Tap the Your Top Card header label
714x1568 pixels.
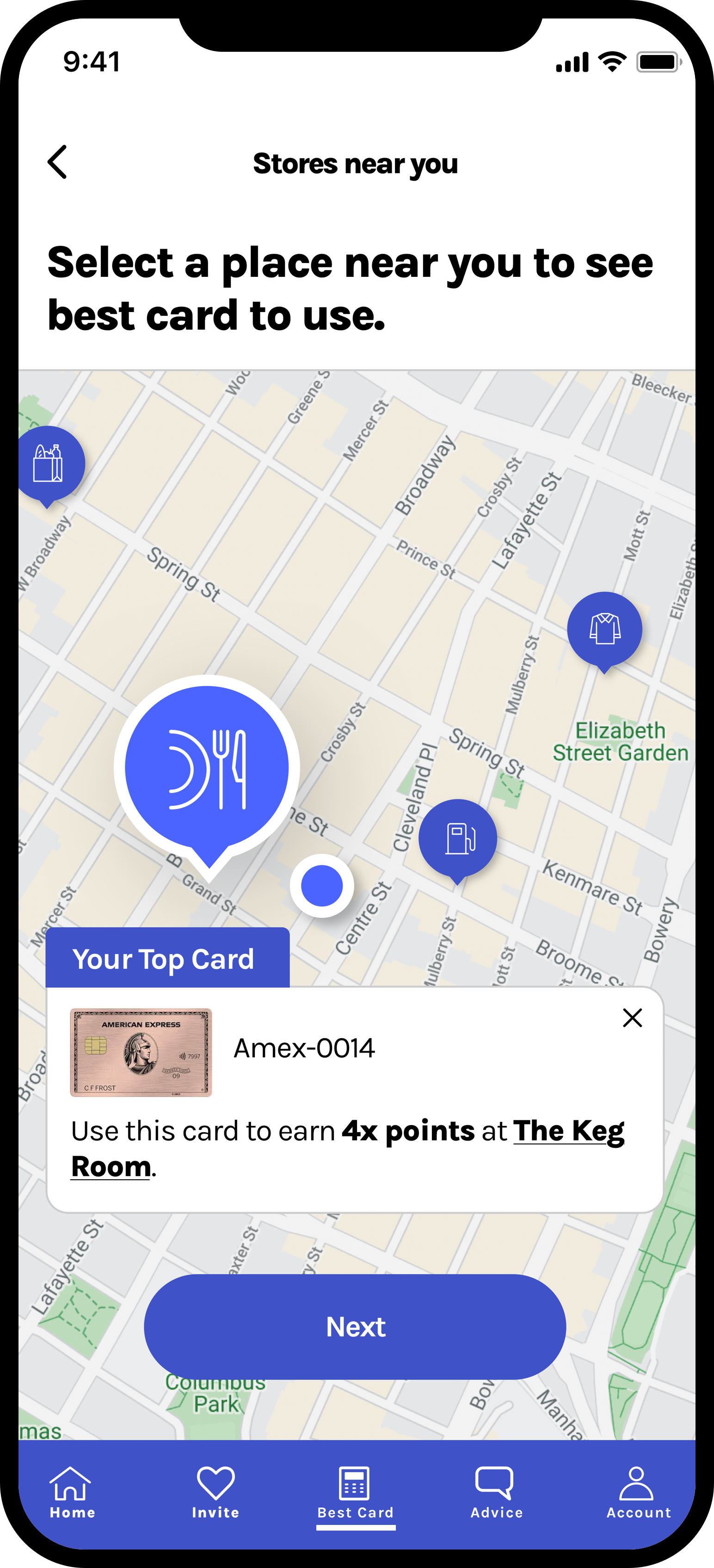pyautogui.click(x=164, y=958)
